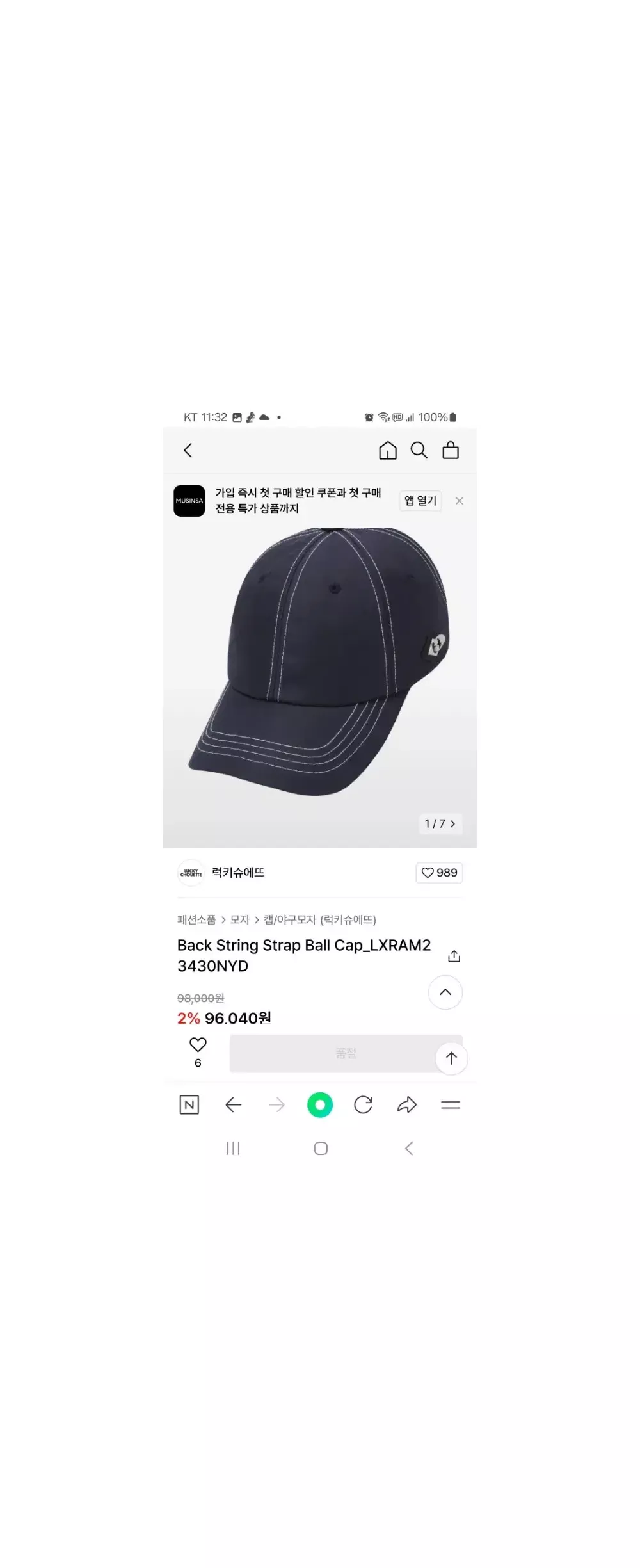This screenshot has width=640, height=1568.
Task: Open the 패션소품 category breadcrumb
Action: (x=196, y=919)
